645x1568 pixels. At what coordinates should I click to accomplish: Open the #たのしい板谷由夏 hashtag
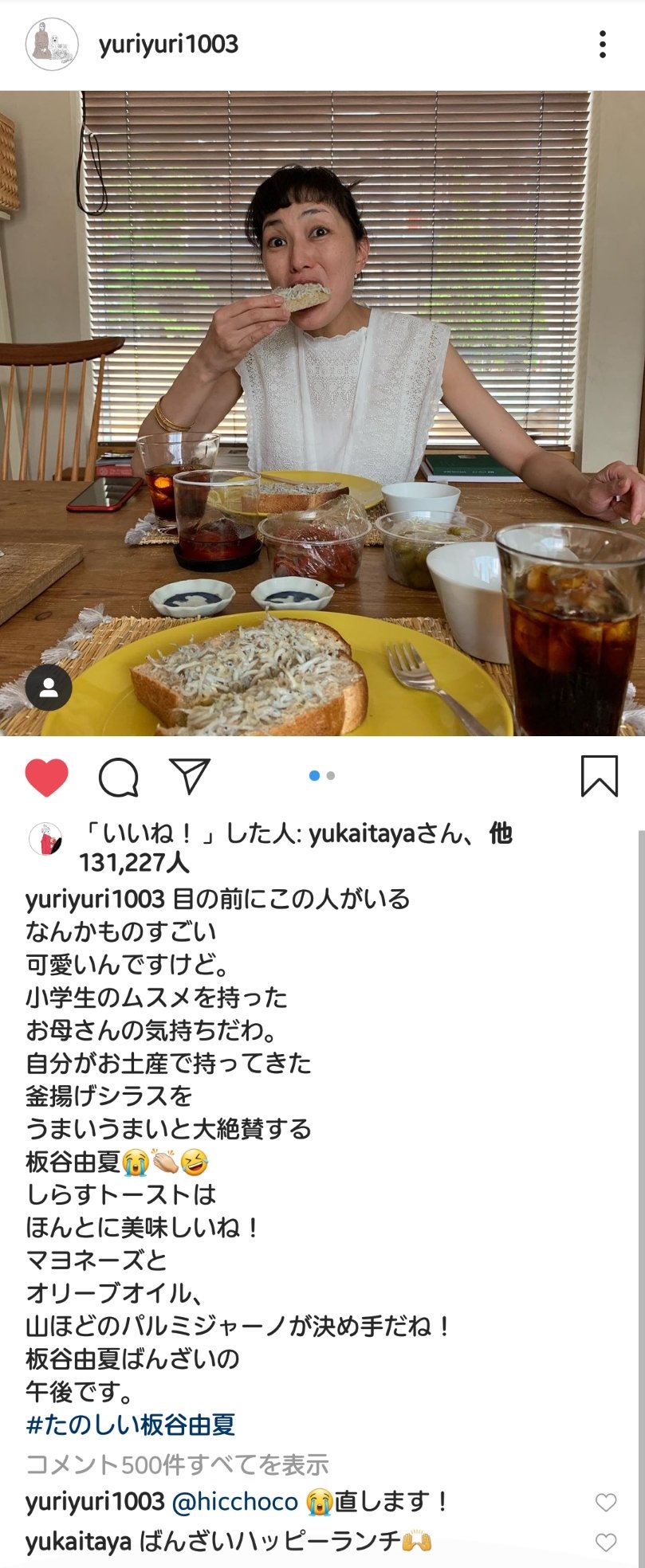pos(131,1425)
